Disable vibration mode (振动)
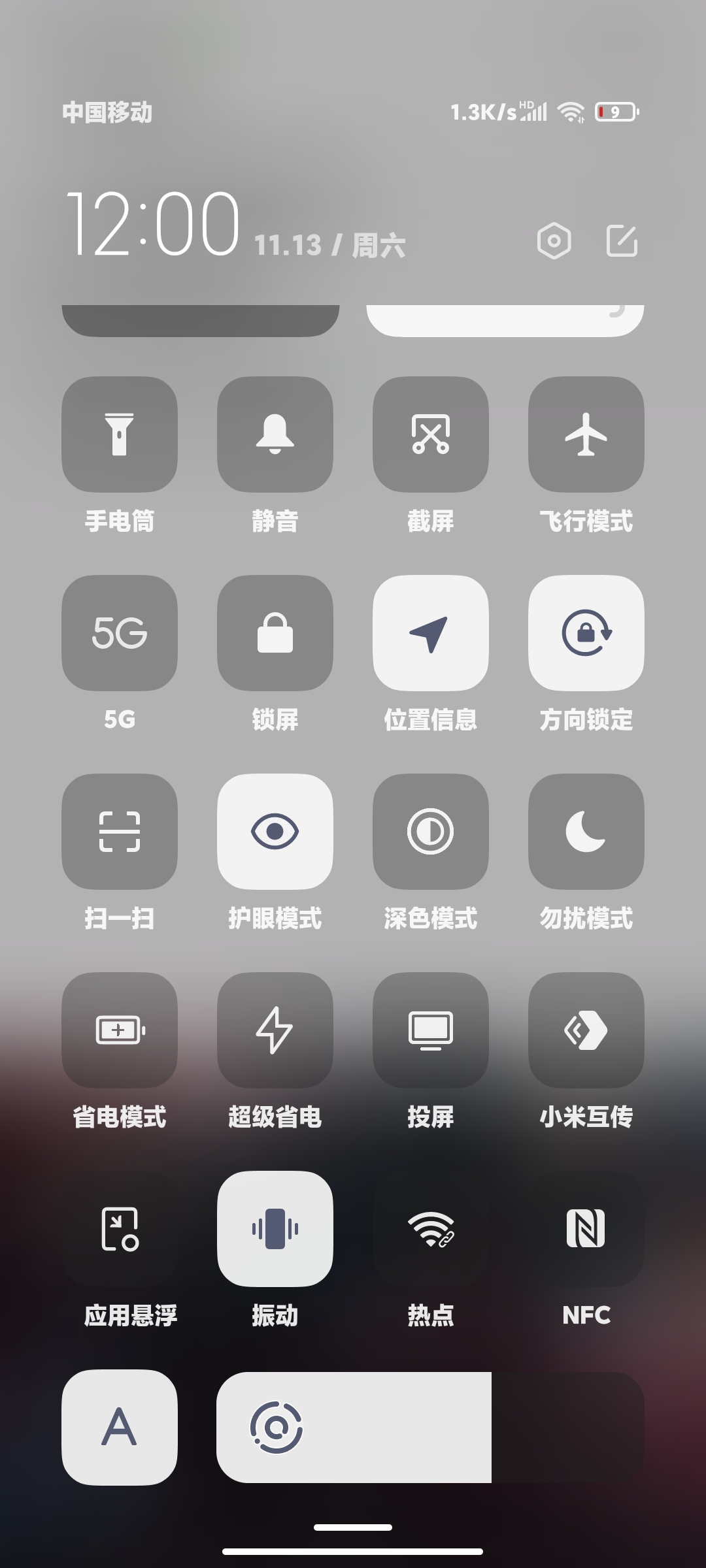The height and width of the screenshot is (1568, 706). pyautogui.click(x=275, y=1229)
